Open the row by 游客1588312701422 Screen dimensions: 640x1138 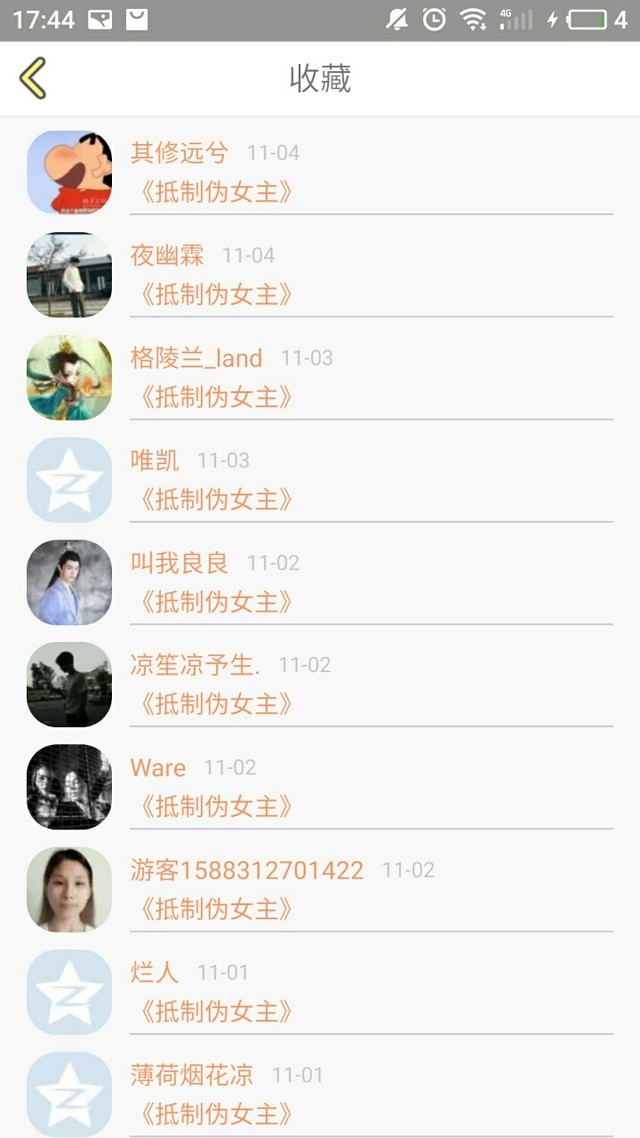click(320, 888)
